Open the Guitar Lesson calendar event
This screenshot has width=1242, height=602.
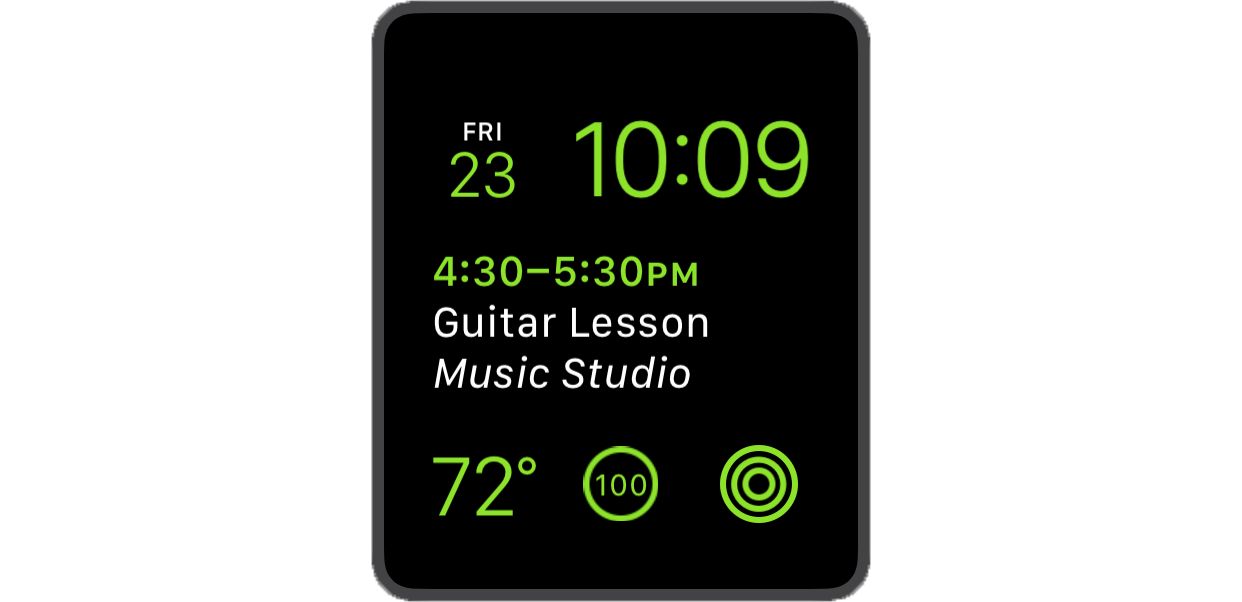pyautogui.click(x=571, y=324)
